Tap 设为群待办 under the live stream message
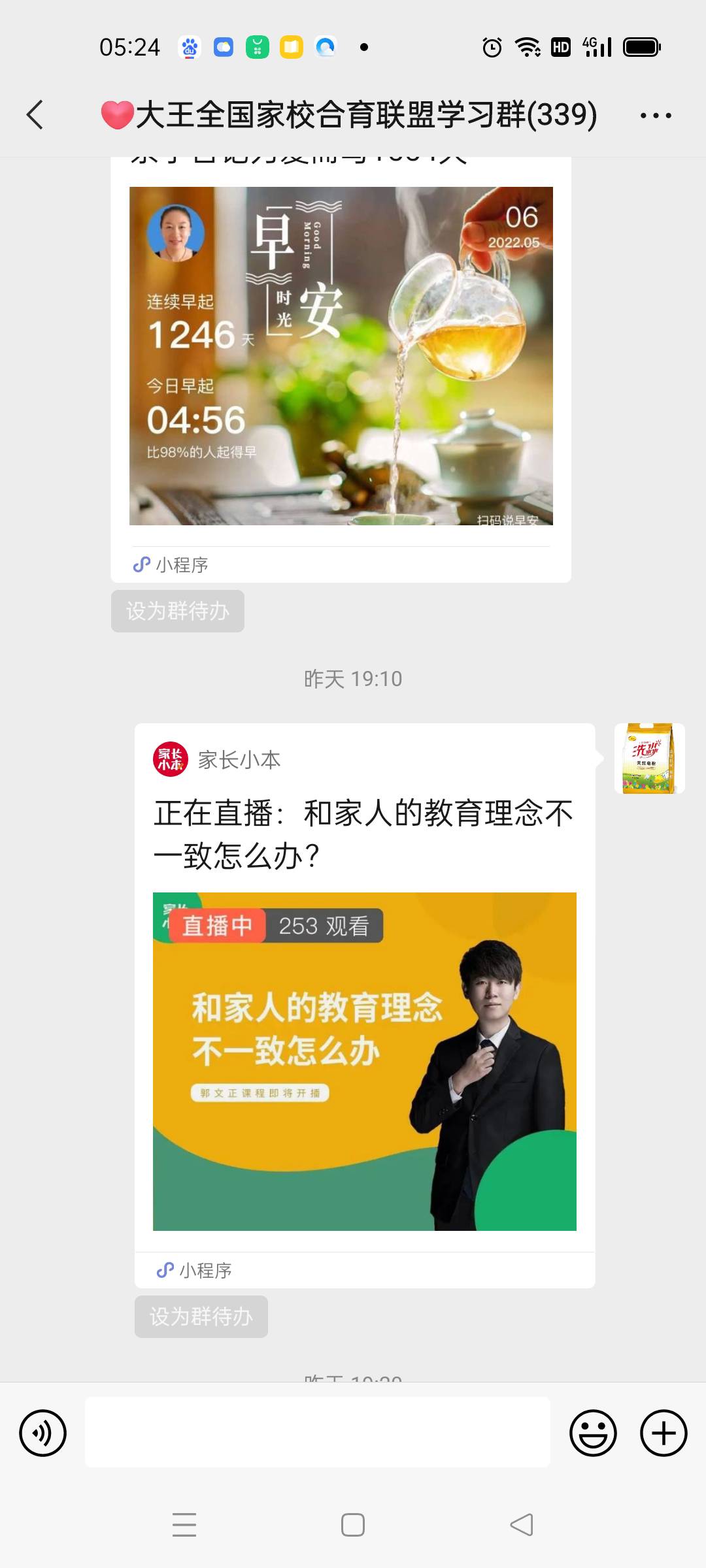The width and height of the screenshot is (706, 1568). (x=201, y=1316)
